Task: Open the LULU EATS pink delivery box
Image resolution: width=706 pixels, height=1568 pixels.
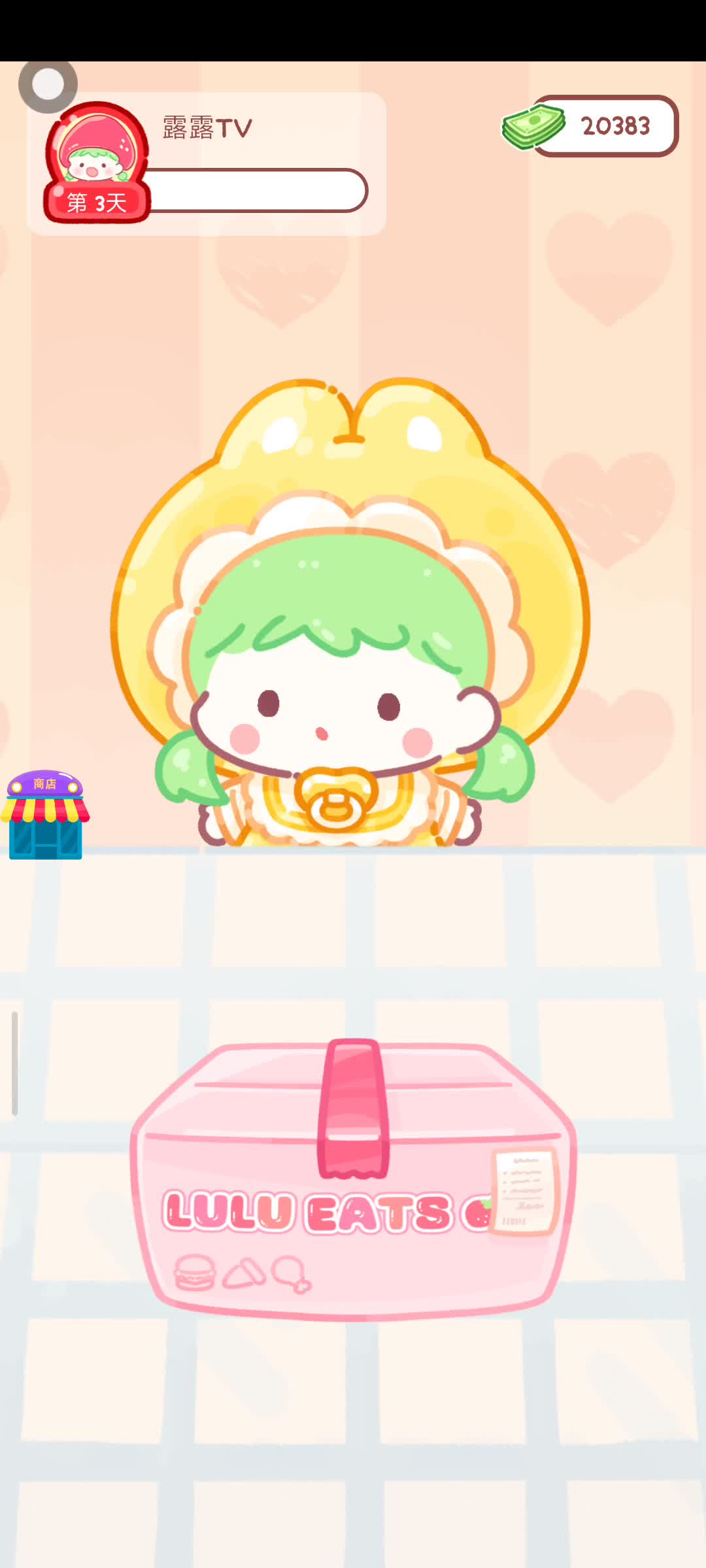Action: 353,1179
